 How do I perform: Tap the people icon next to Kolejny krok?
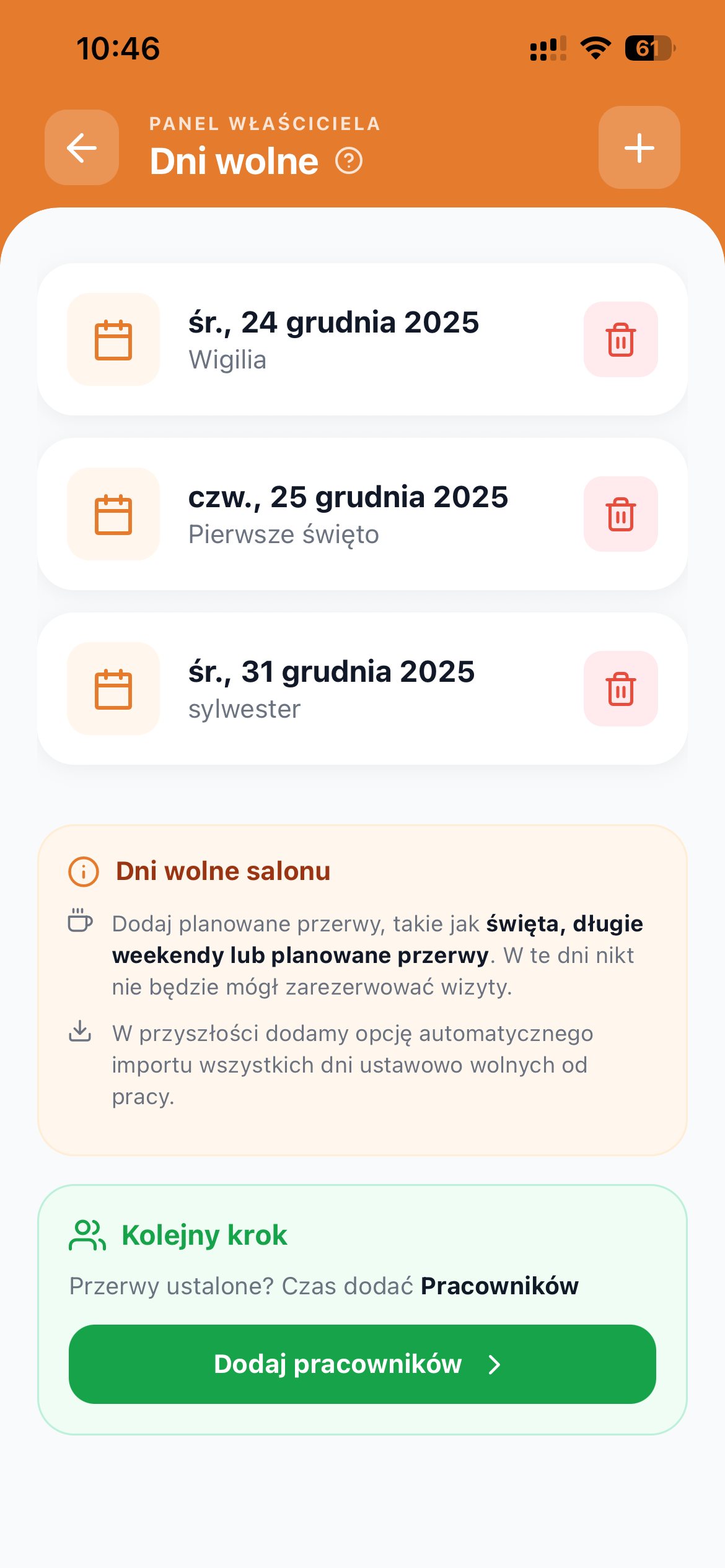pyautogui.click(x=86, y=1235)
